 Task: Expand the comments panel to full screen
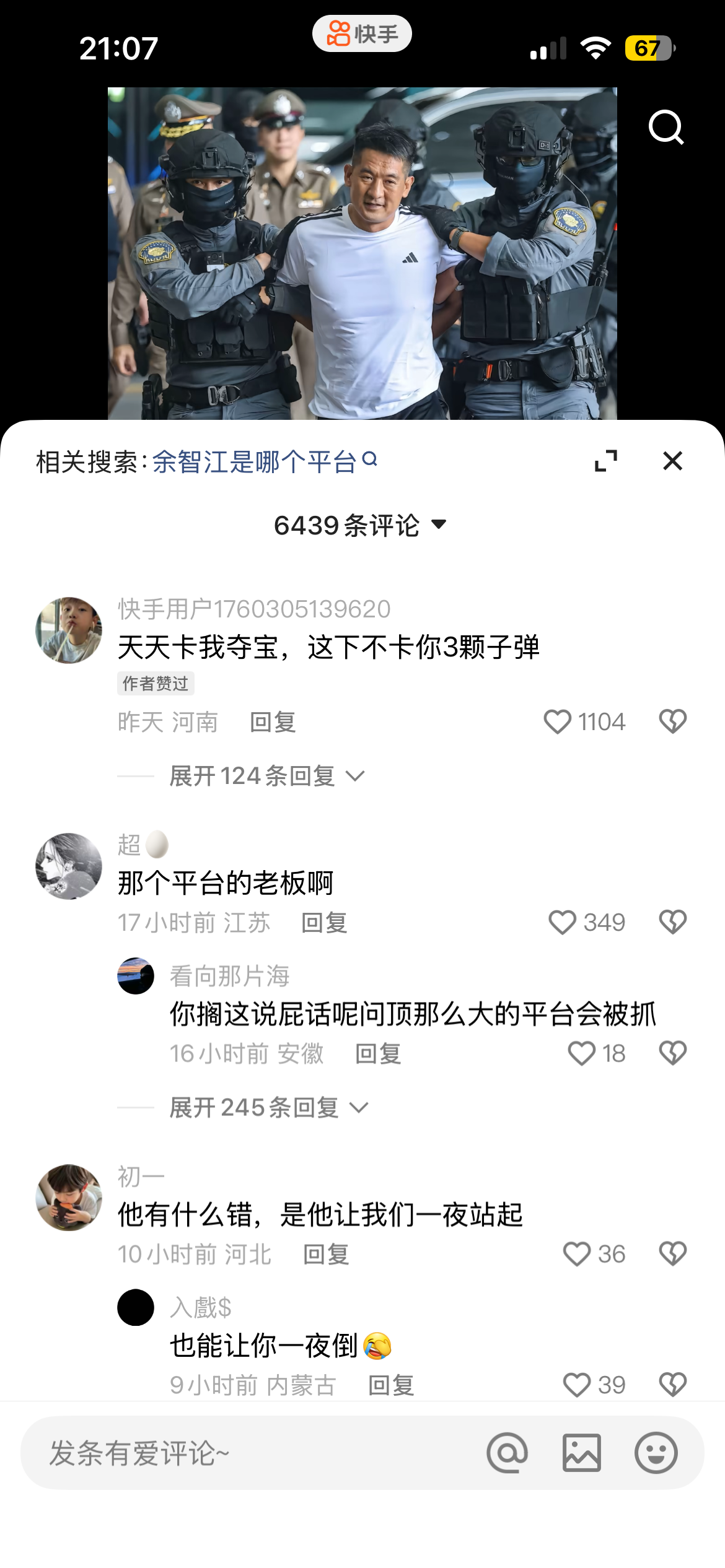coord(605,461)
